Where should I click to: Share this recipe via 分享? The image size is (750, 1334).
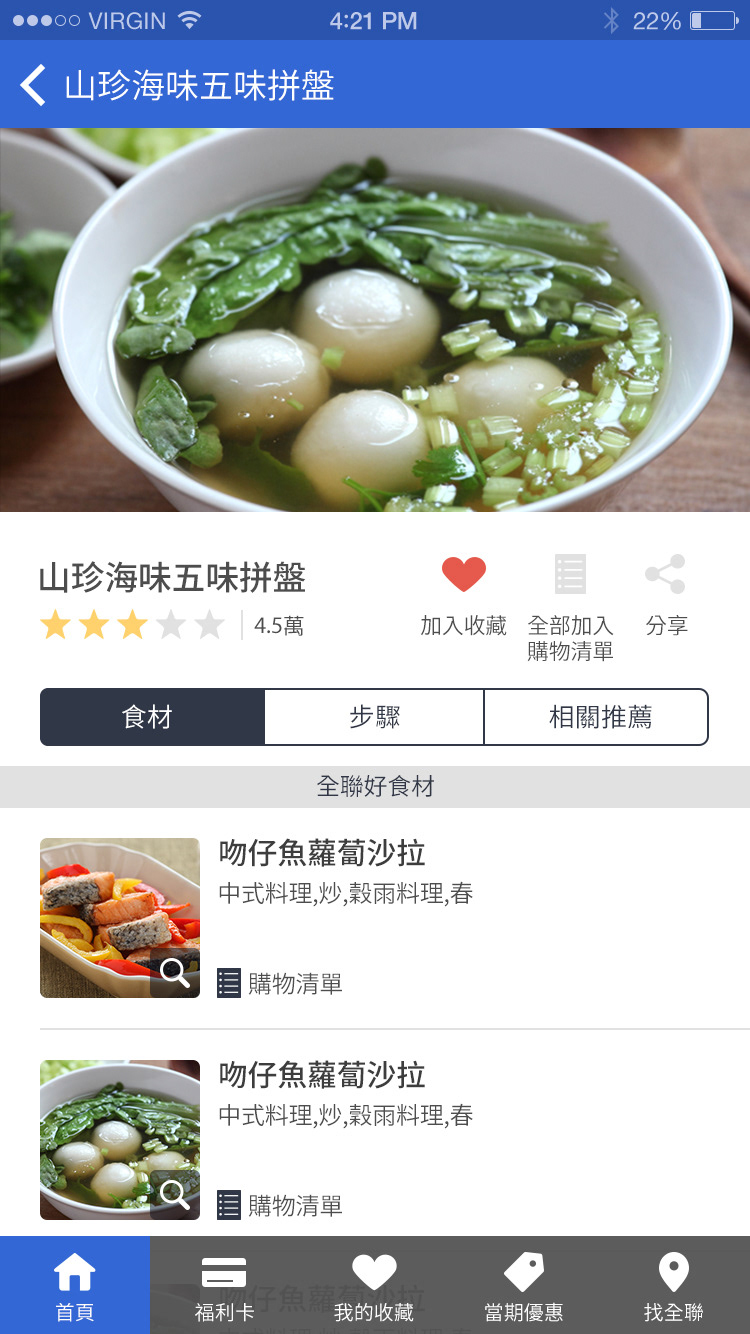click(x=666, y=576)
